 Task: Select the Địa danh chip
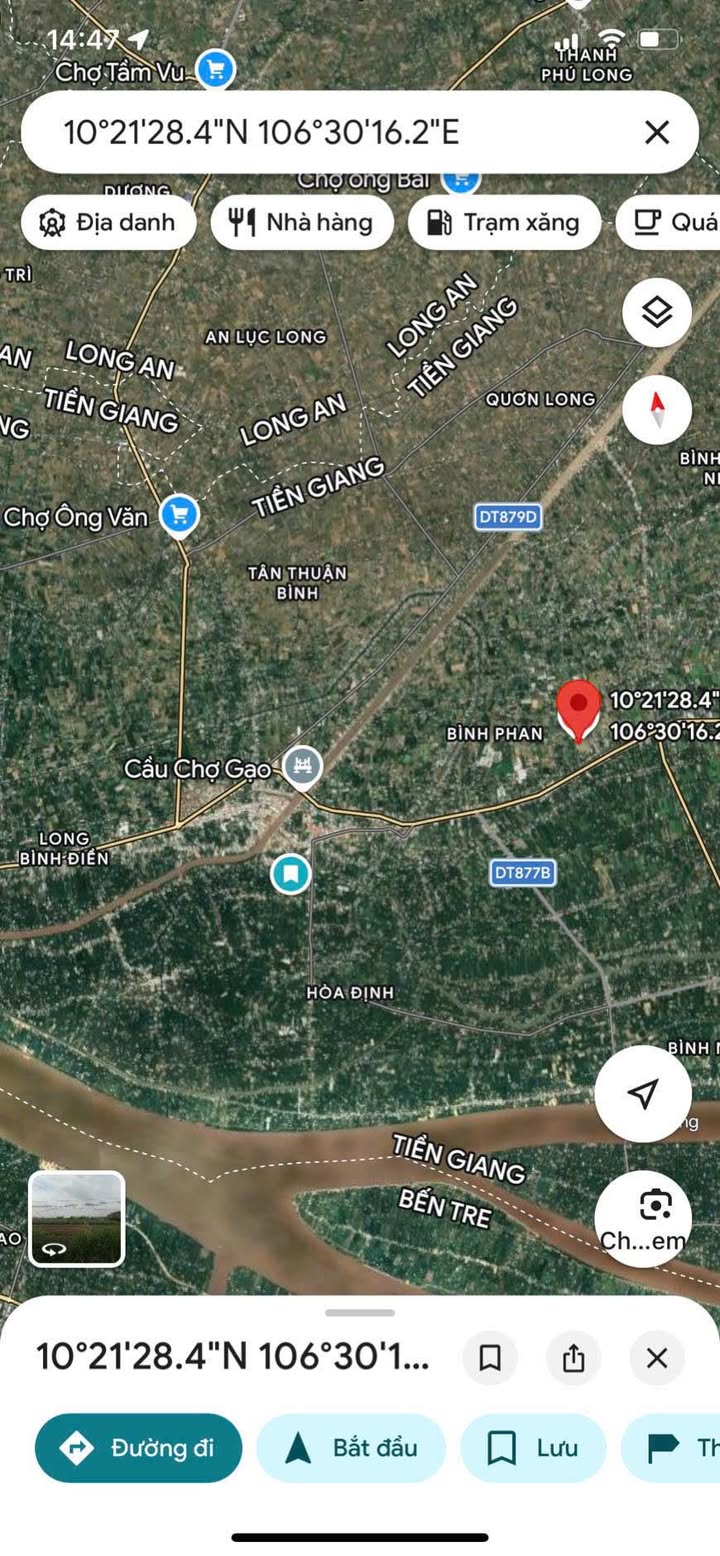click(108, 222)
